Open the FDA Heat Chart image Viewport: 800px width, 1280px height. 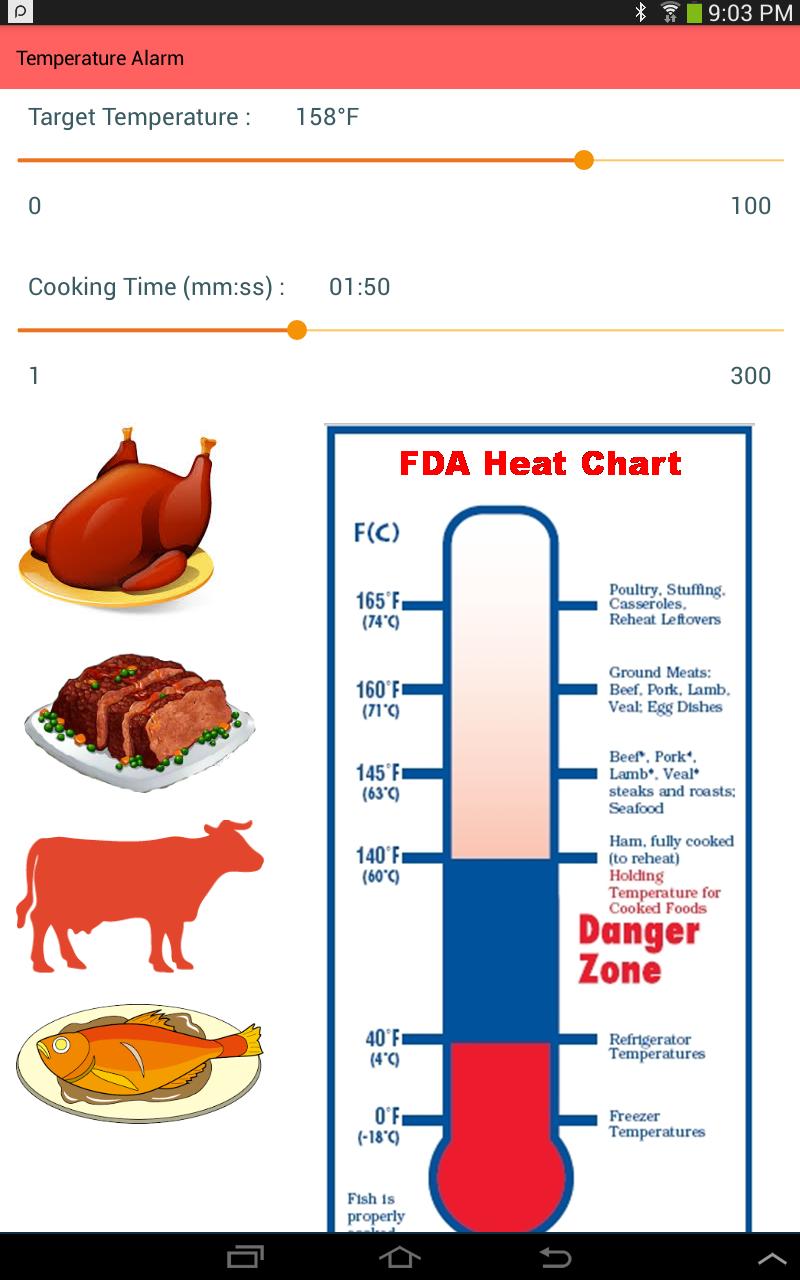click(x=538, y=830)
